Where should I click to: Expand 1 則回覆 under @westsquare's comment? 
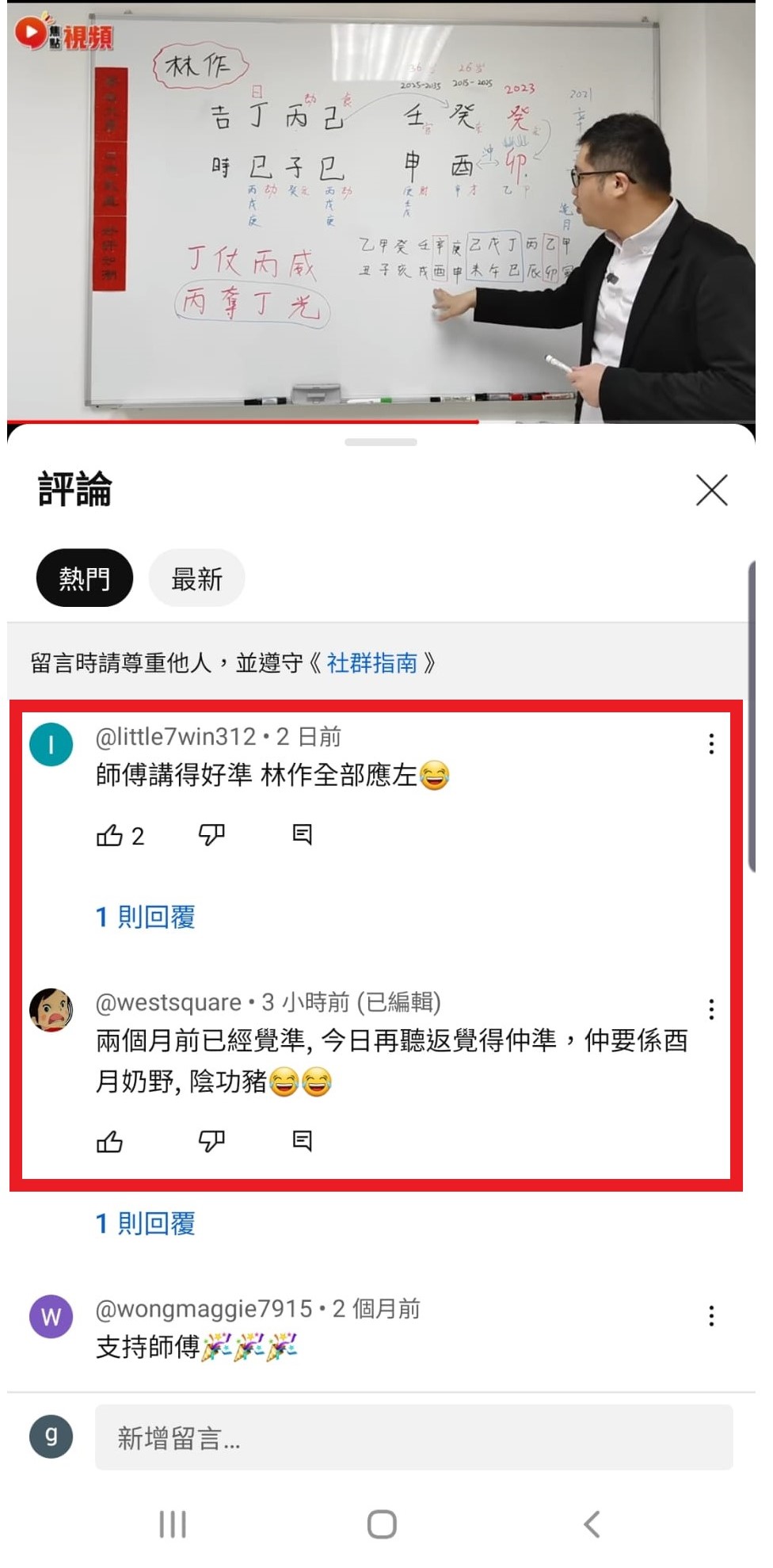[145, 1224]
